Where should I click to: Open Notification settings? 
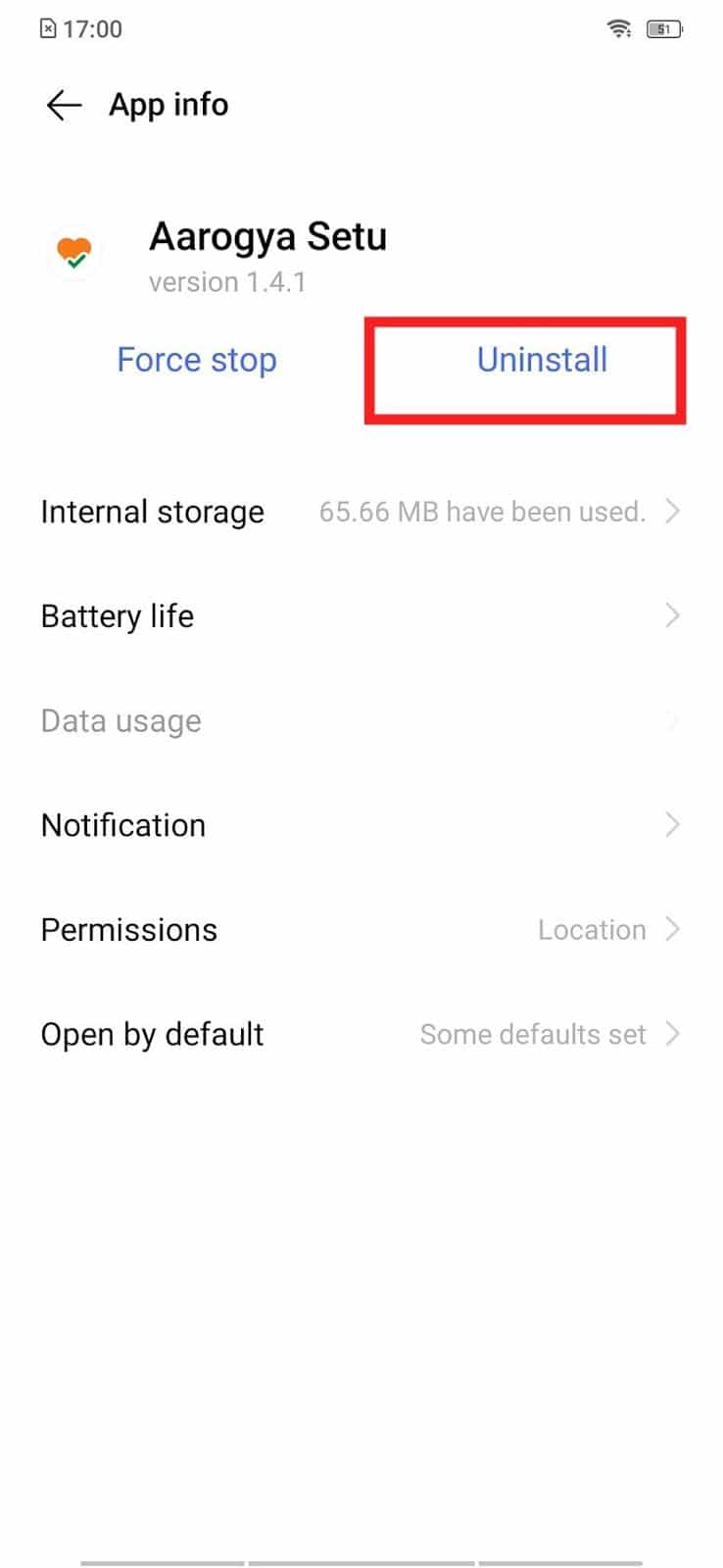(x=361, y=825)
